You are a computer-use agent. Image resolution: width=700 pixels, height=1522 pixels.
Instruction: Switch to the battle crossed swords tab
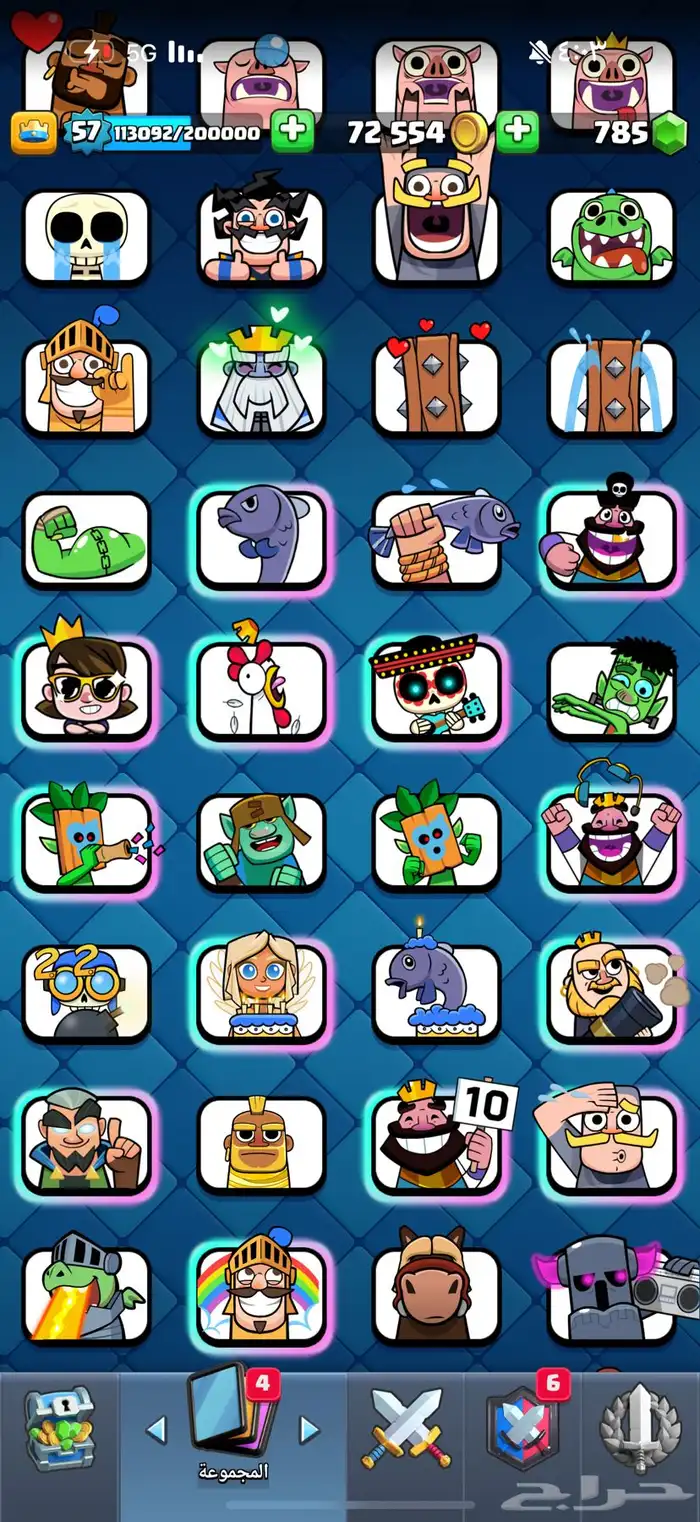coord(407,1430)
